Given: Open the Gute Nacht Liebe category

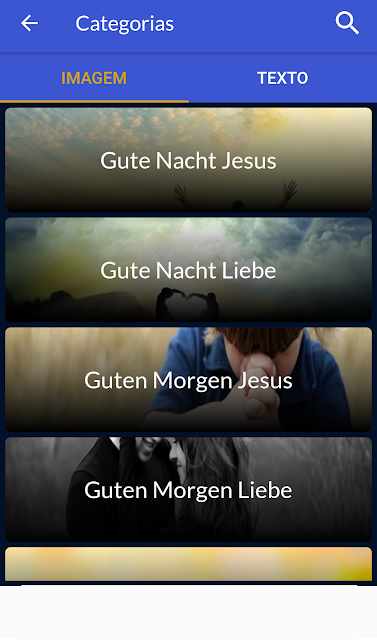Looking at the screenshot, I should (x=188, y=270).
